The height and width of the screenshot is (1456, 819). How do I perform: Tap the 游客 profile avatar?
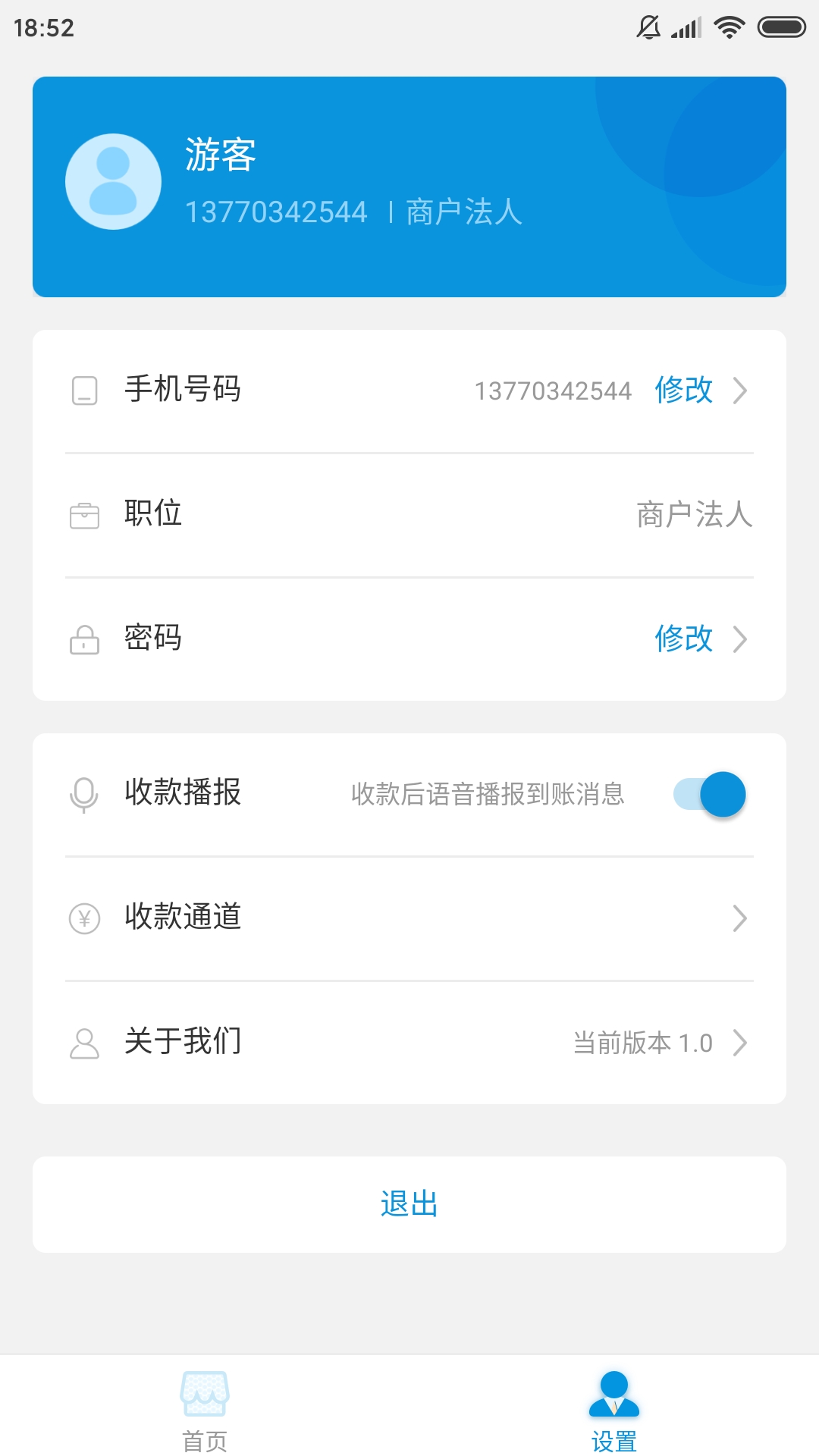pos(114,182)
